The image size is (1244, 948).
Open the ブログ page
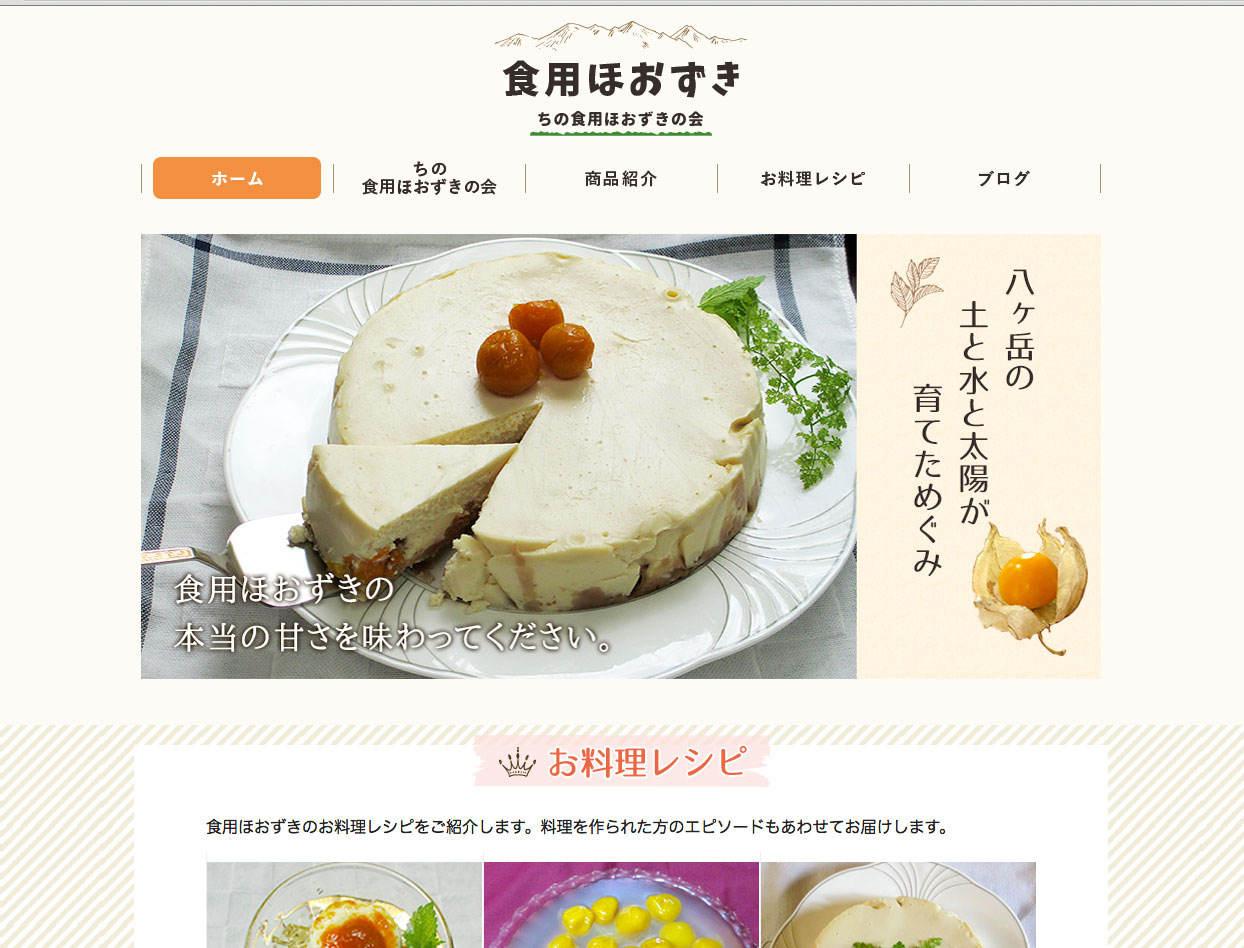[1004, 179]
